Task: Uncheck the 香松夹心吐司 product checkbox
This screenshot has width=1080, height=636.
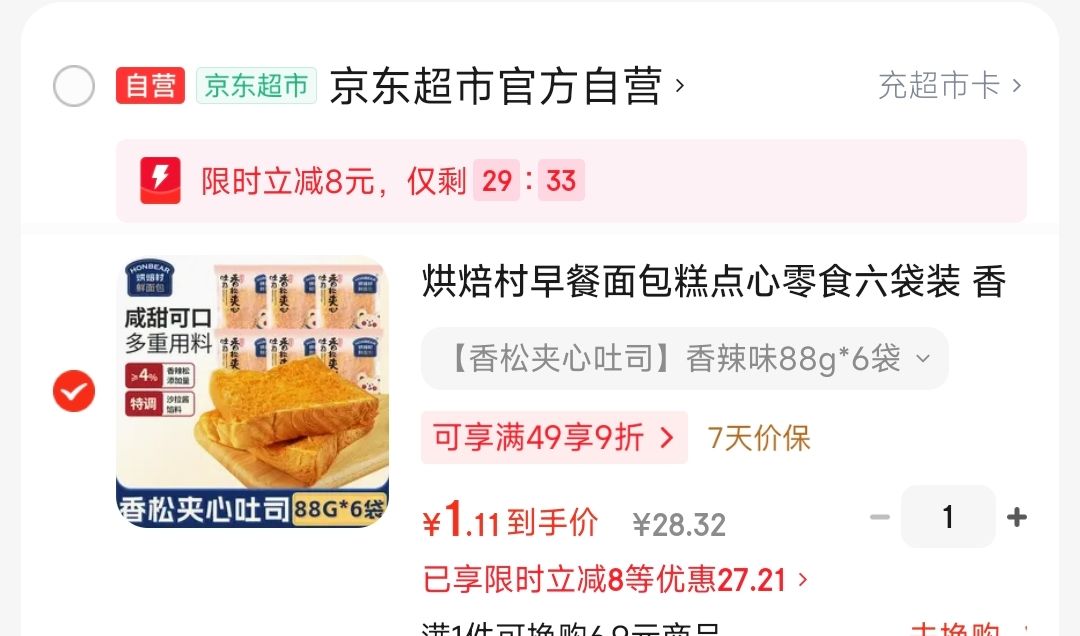Action: click(x=74, y=391)
